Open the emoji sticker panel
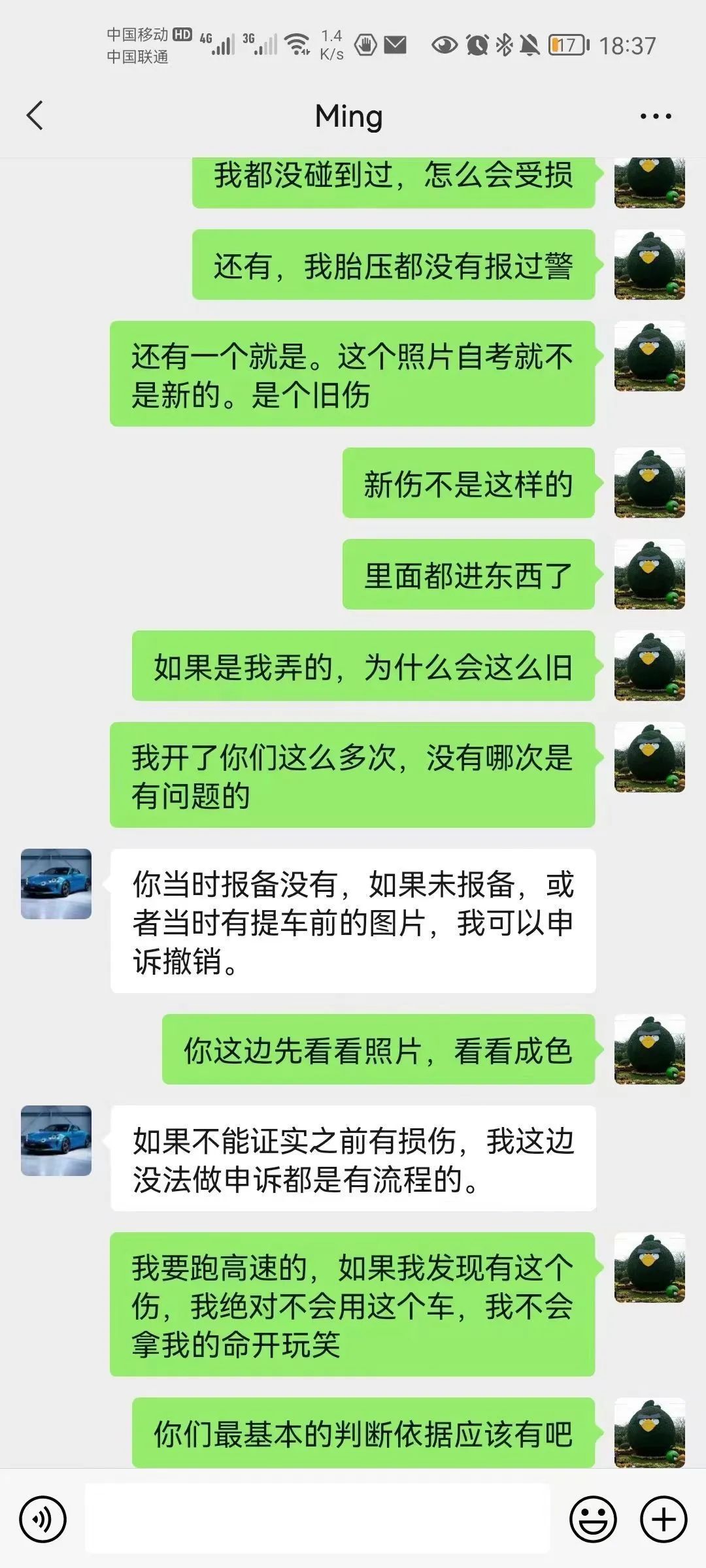 593,1520
